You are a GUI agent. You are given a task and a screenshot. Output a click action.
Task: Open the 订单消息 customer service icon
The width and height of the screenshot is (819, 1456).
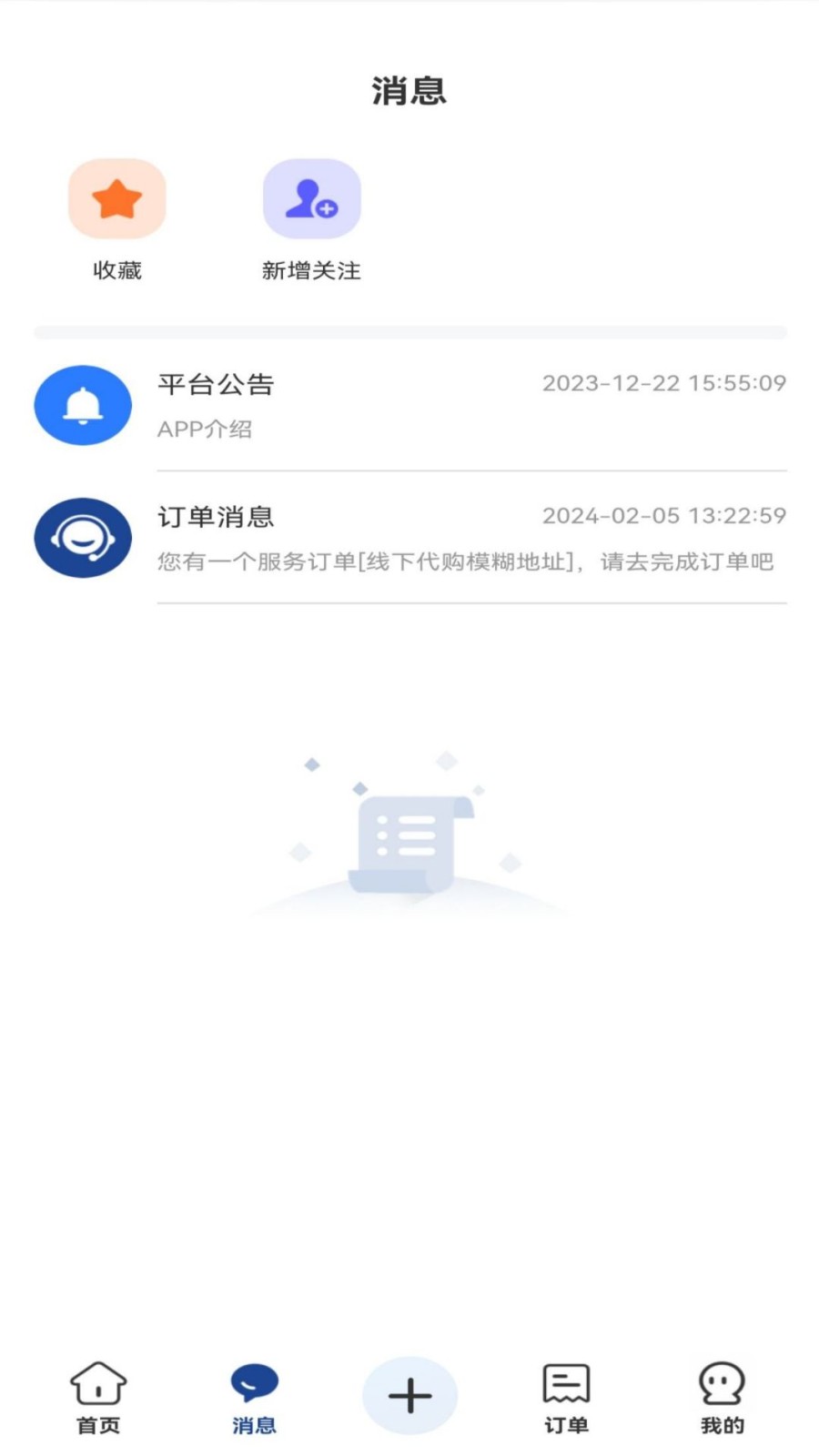click(x=83, y=538)
